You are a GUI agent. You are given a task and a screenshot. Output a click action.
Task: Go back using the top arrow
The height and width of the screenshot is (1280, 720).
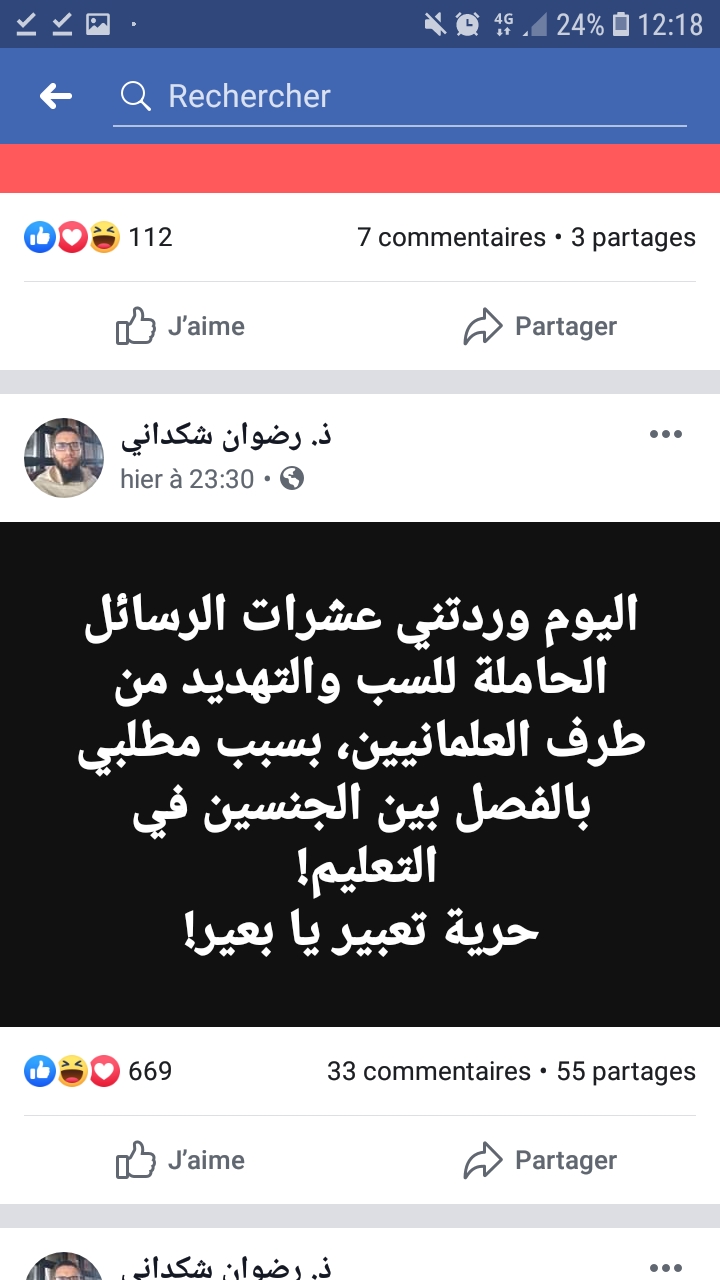point(56,96)
